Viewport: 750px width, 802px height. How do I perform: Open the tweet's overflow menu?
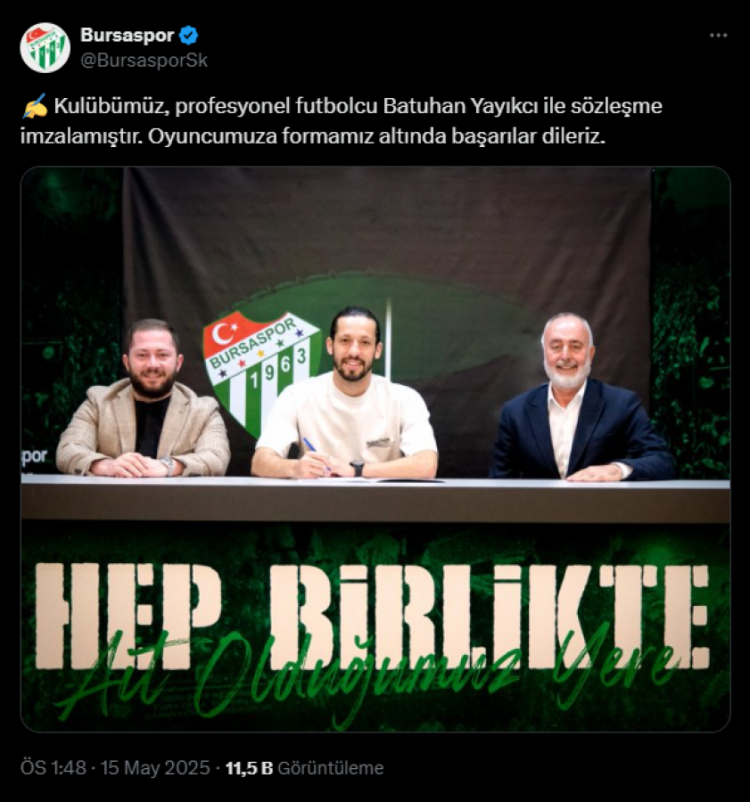click(718, 35)
